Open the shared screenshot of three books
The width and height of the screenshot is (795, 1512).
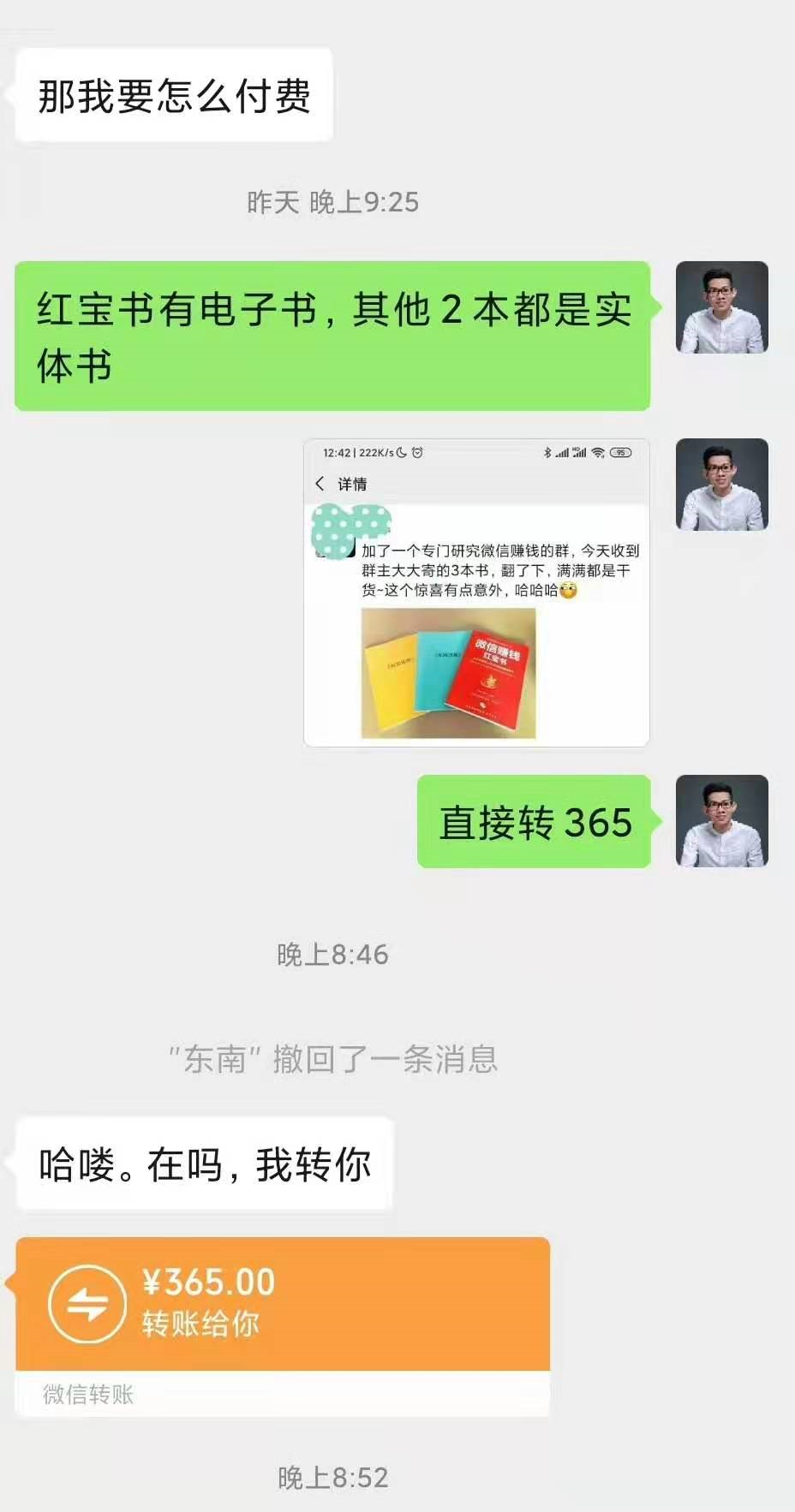tap(476, 592)
